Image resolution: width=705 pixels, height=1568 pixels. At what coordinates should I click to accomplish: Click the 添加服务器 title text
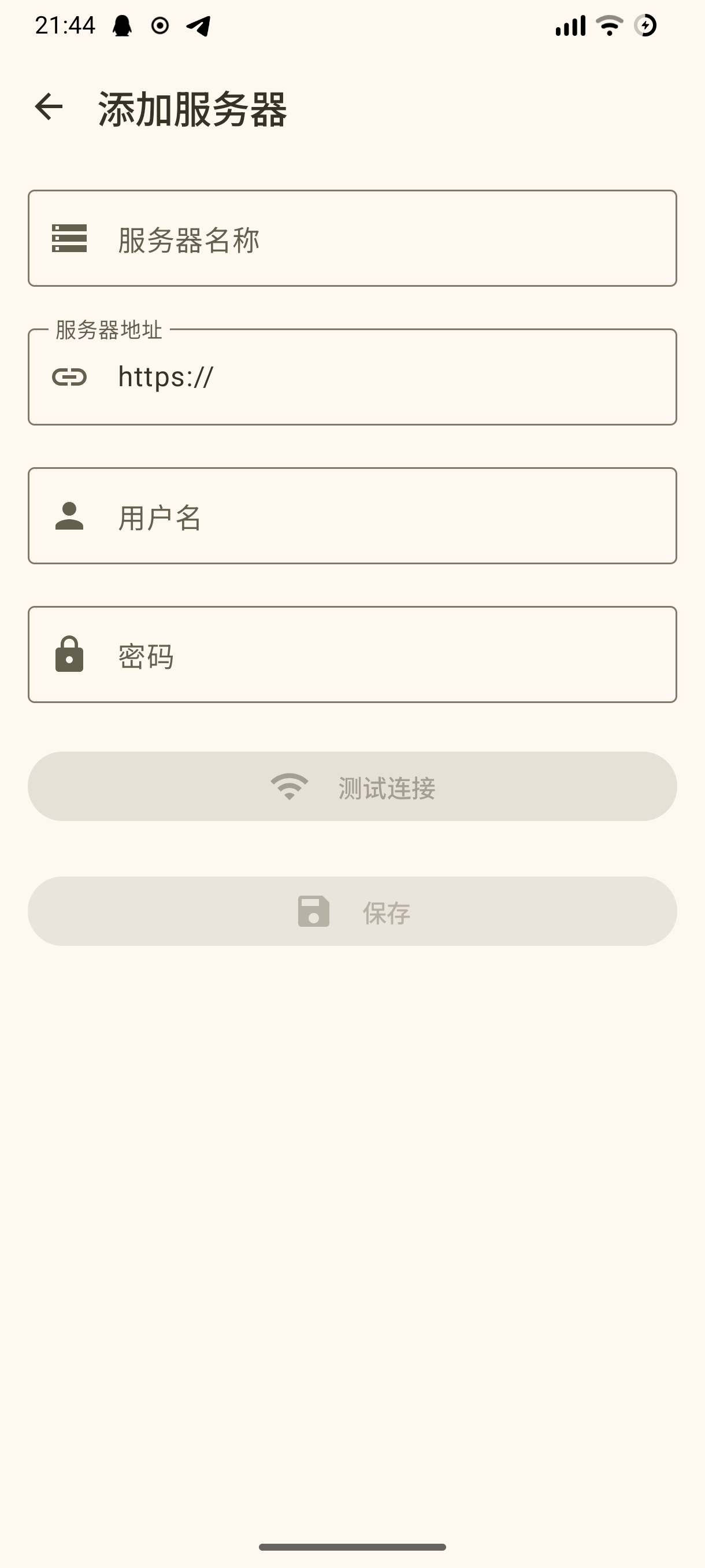click(193, 107)
